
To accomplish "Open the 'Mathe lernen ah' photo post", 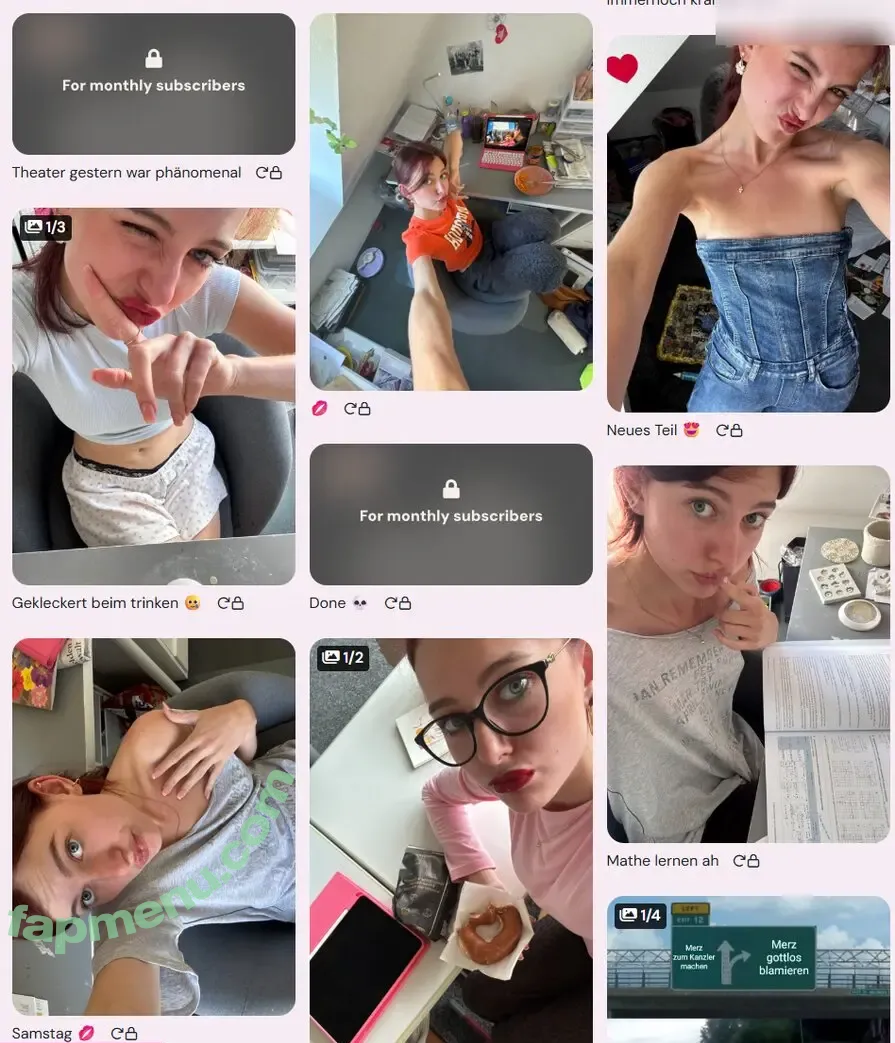I will point(748,654).
